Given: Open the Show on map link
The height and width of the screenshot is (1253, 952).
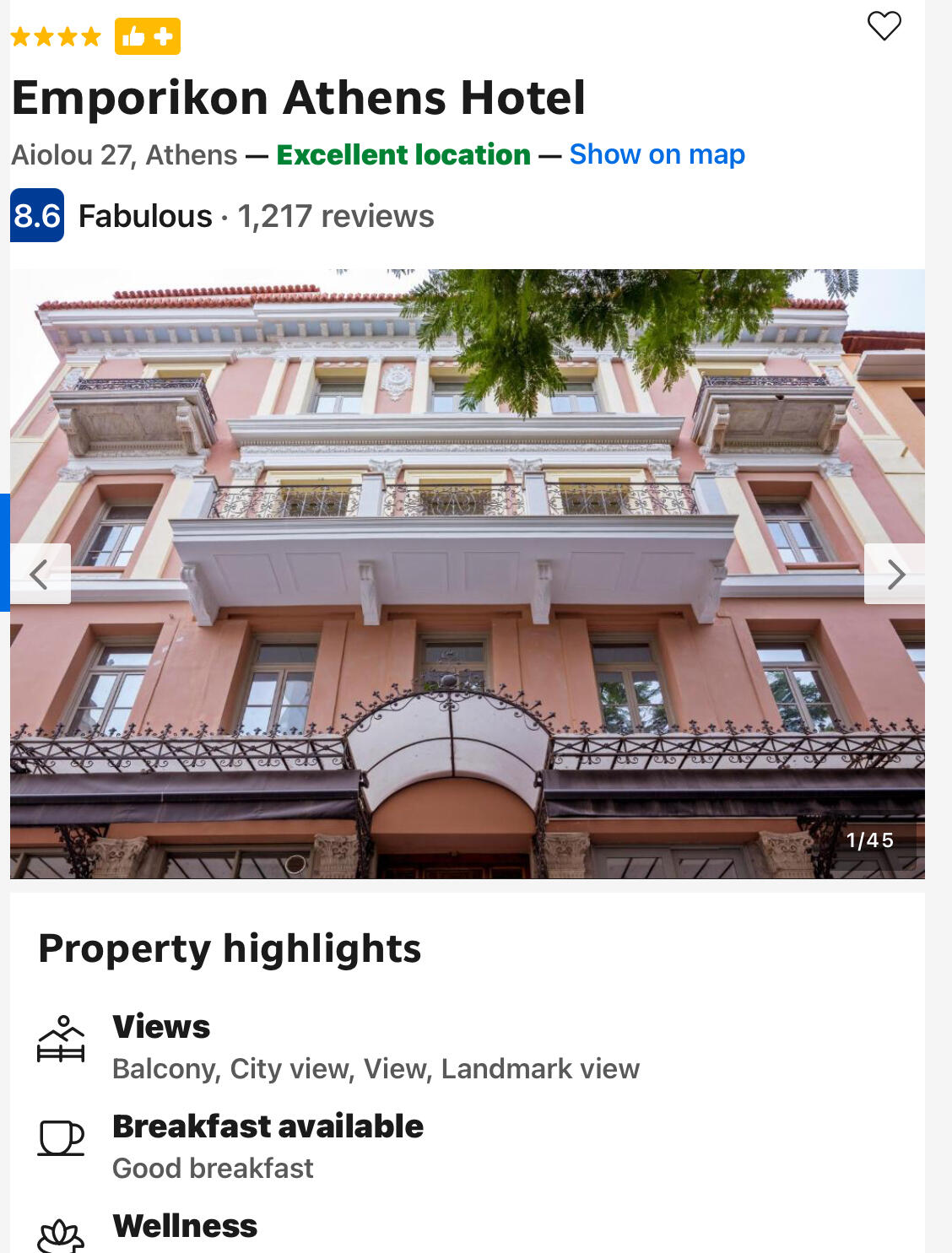Looking at the screenshot, I should [657, 154].
